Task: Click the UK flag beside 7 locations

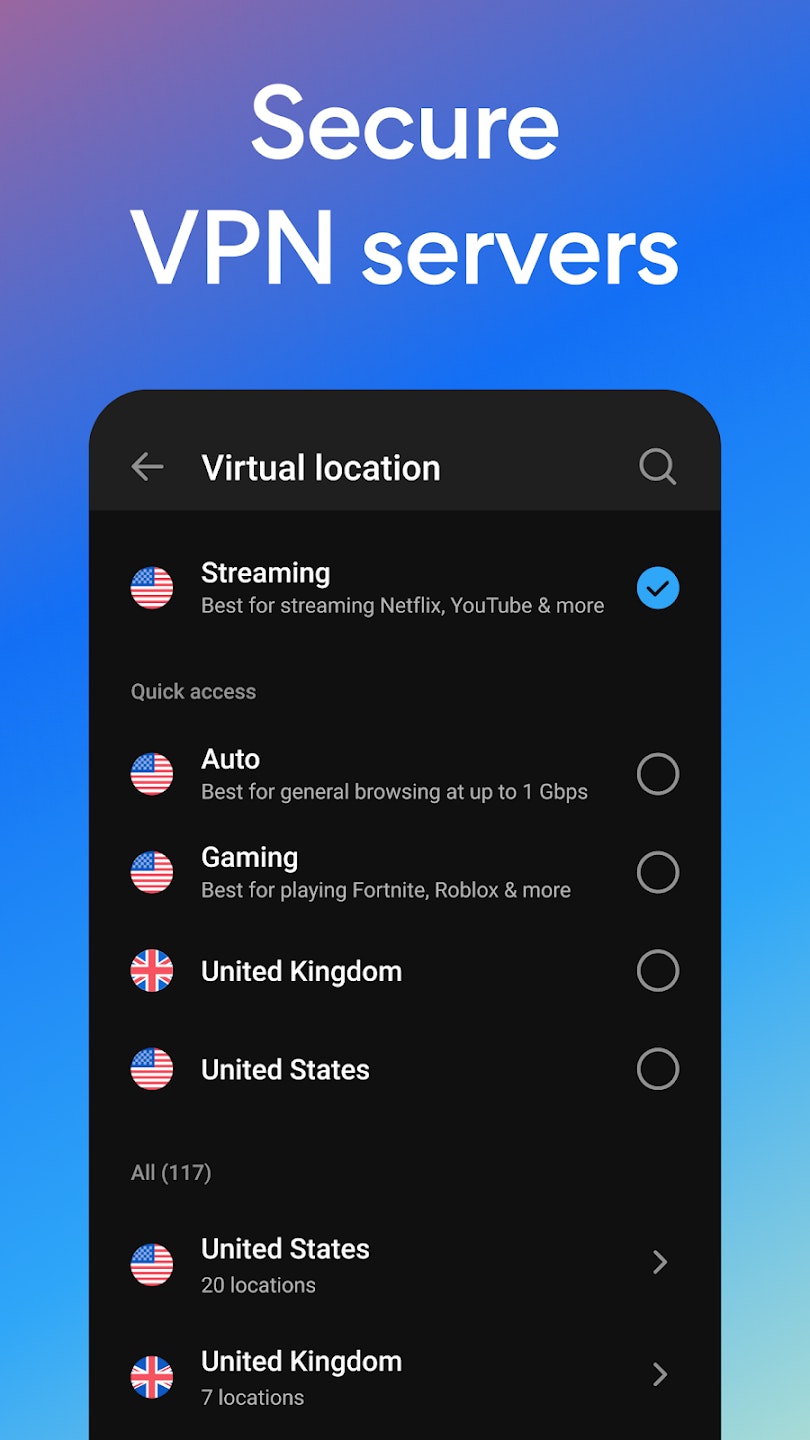Action: click(x=152, y=1375)
